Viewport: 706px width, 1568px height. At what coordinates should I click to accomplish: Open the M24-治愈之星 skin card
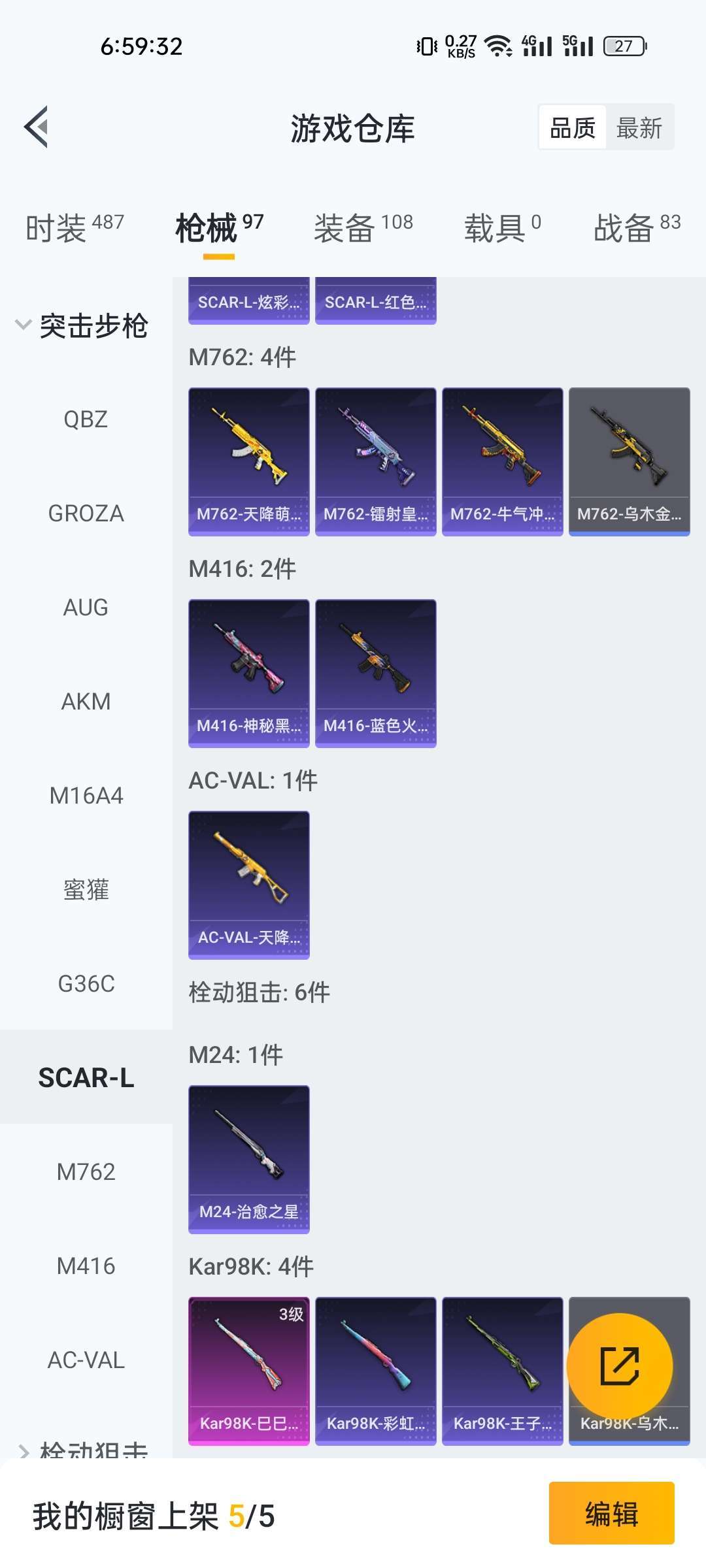click(248, 1159)
